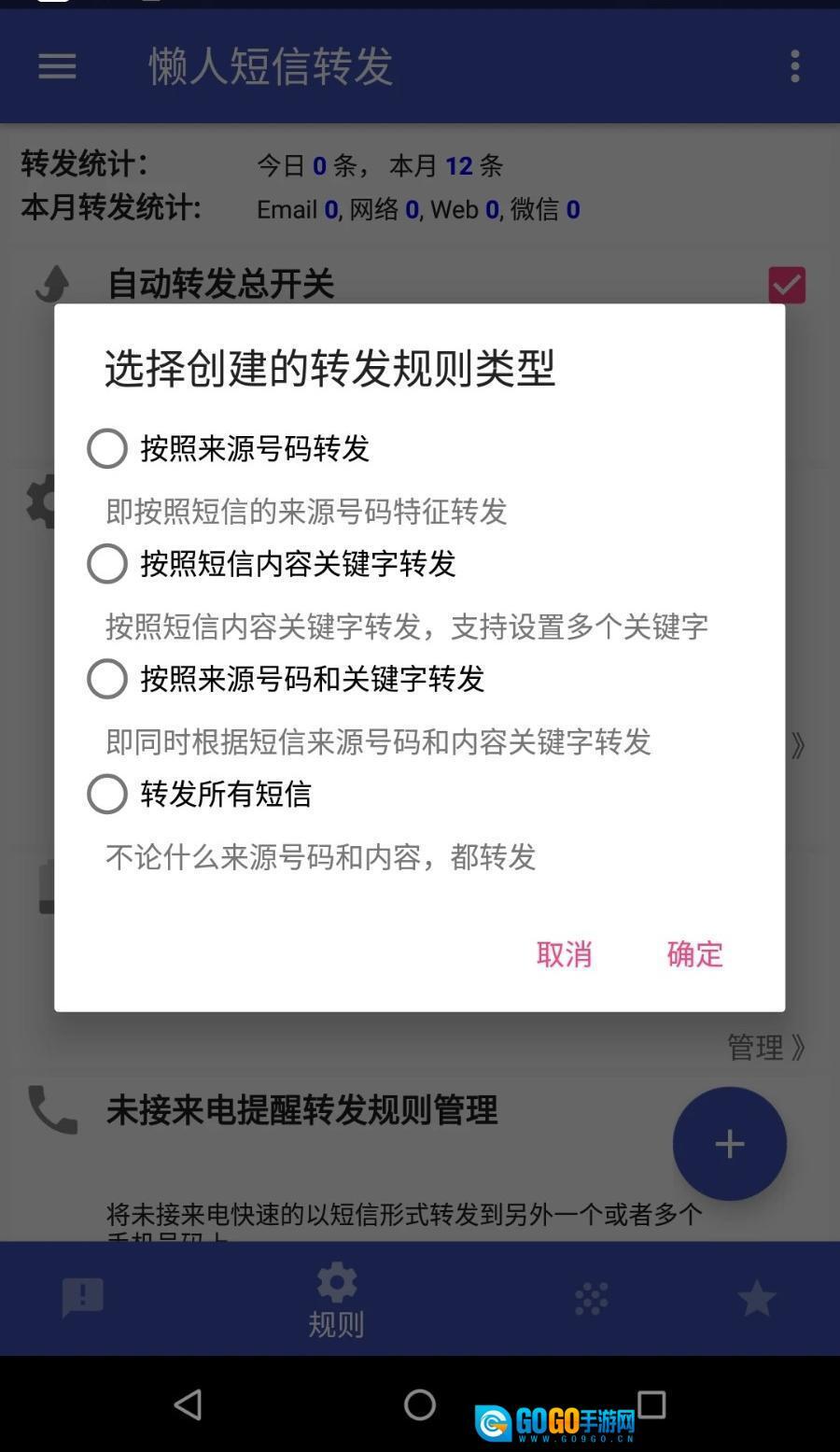Go back with system back button
This screenshot has height=1452, width=840.
click(189, 1403)
